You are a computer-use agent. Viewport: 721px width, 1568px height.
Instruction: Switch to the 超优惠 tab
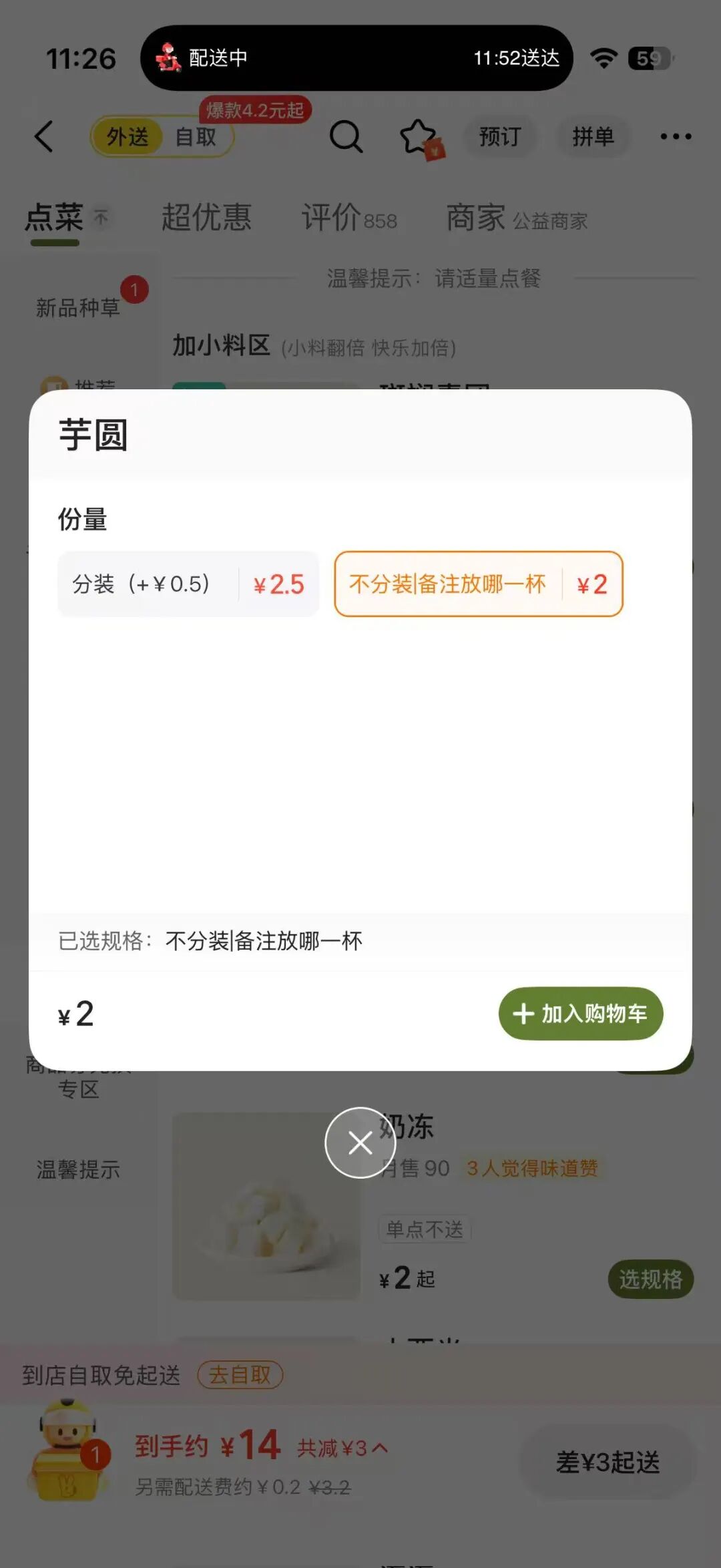206,218
